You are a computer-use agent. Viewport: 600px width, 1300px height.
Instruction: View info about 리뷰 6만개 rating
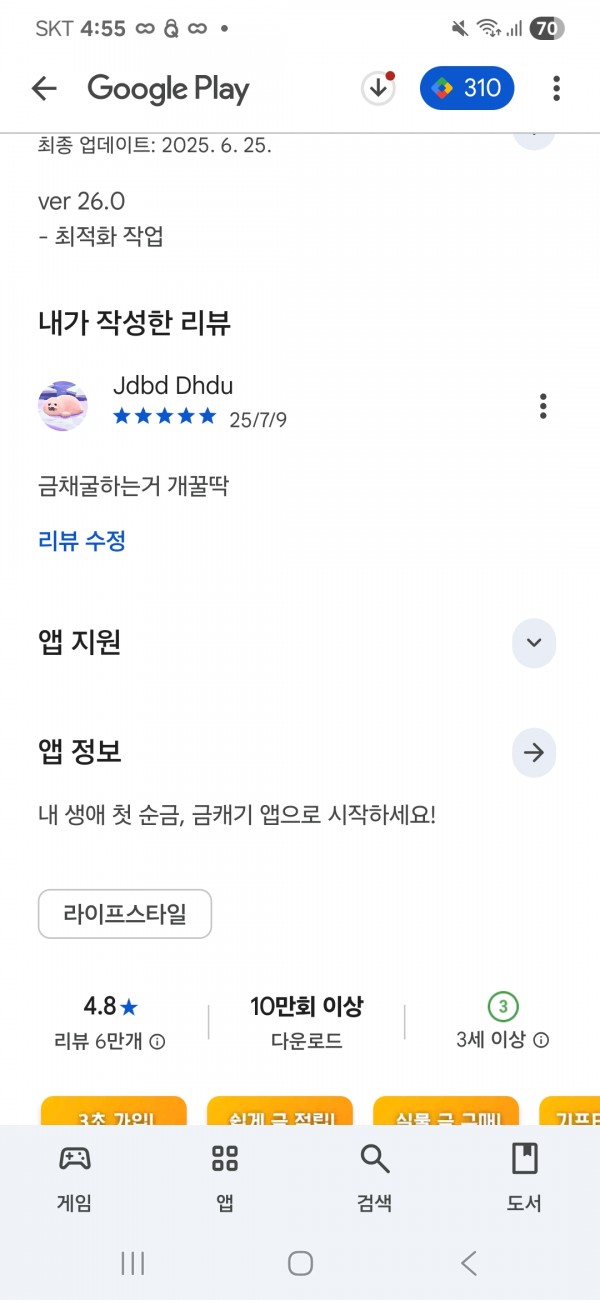[157, 1041]
